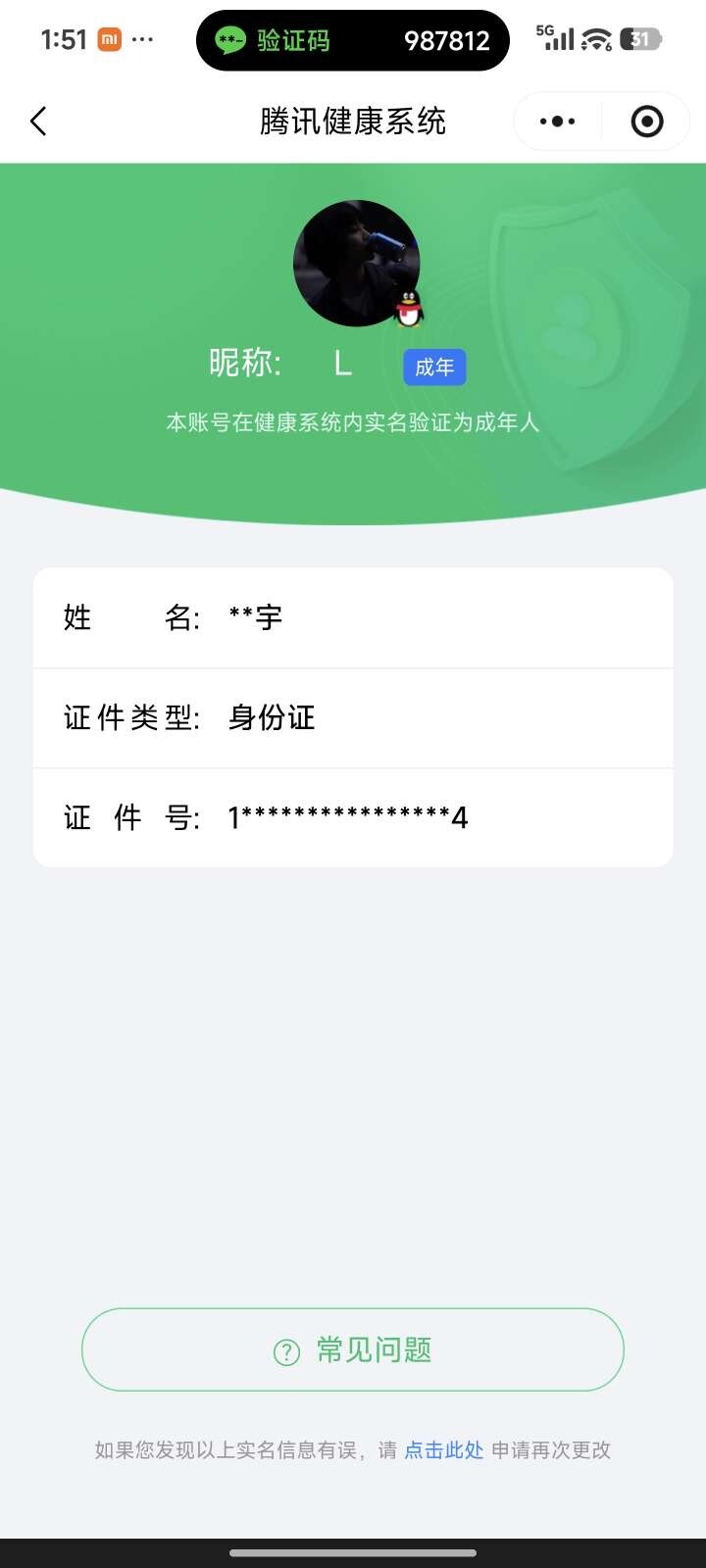Select the 腾讯健康系统 title bar
The height and width of the screenshot is (1568, 706).
click(x=353, y=122)
